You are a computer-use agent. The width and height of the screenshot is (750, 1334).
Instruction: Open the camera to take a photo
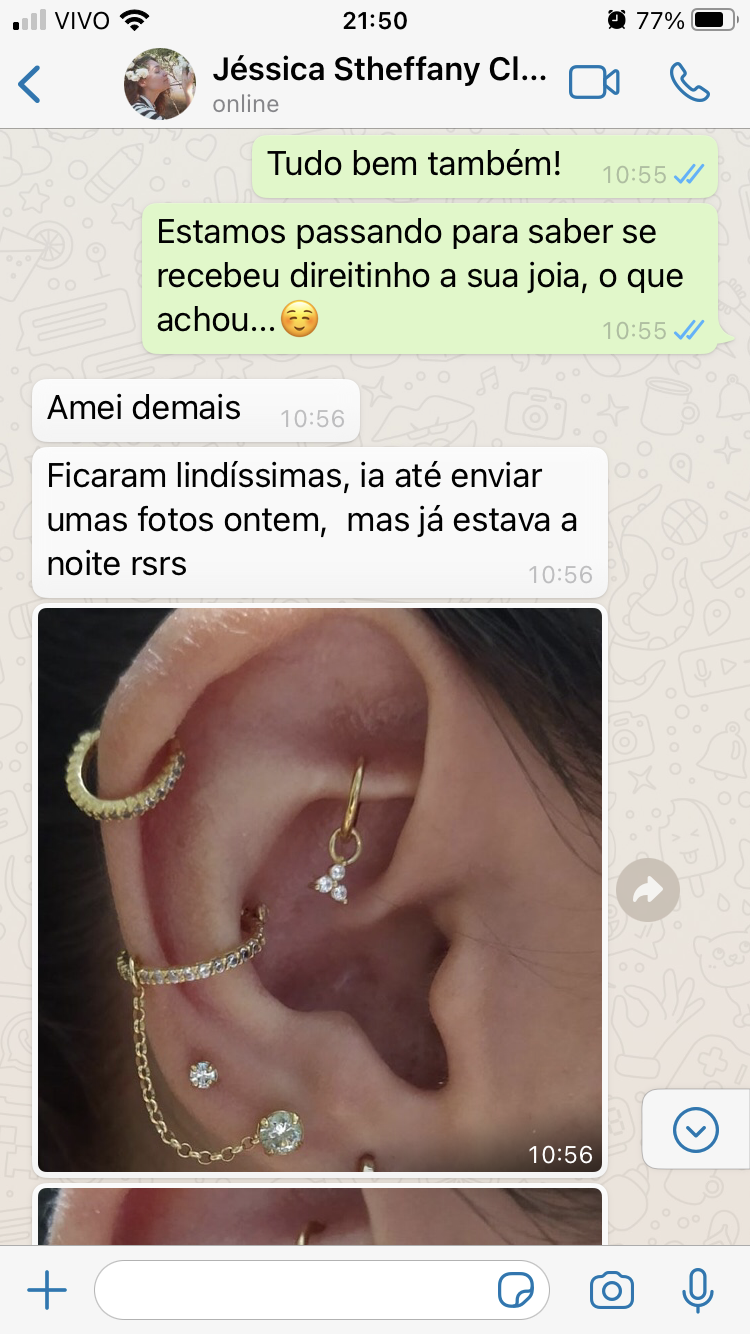coord(611,1291)
